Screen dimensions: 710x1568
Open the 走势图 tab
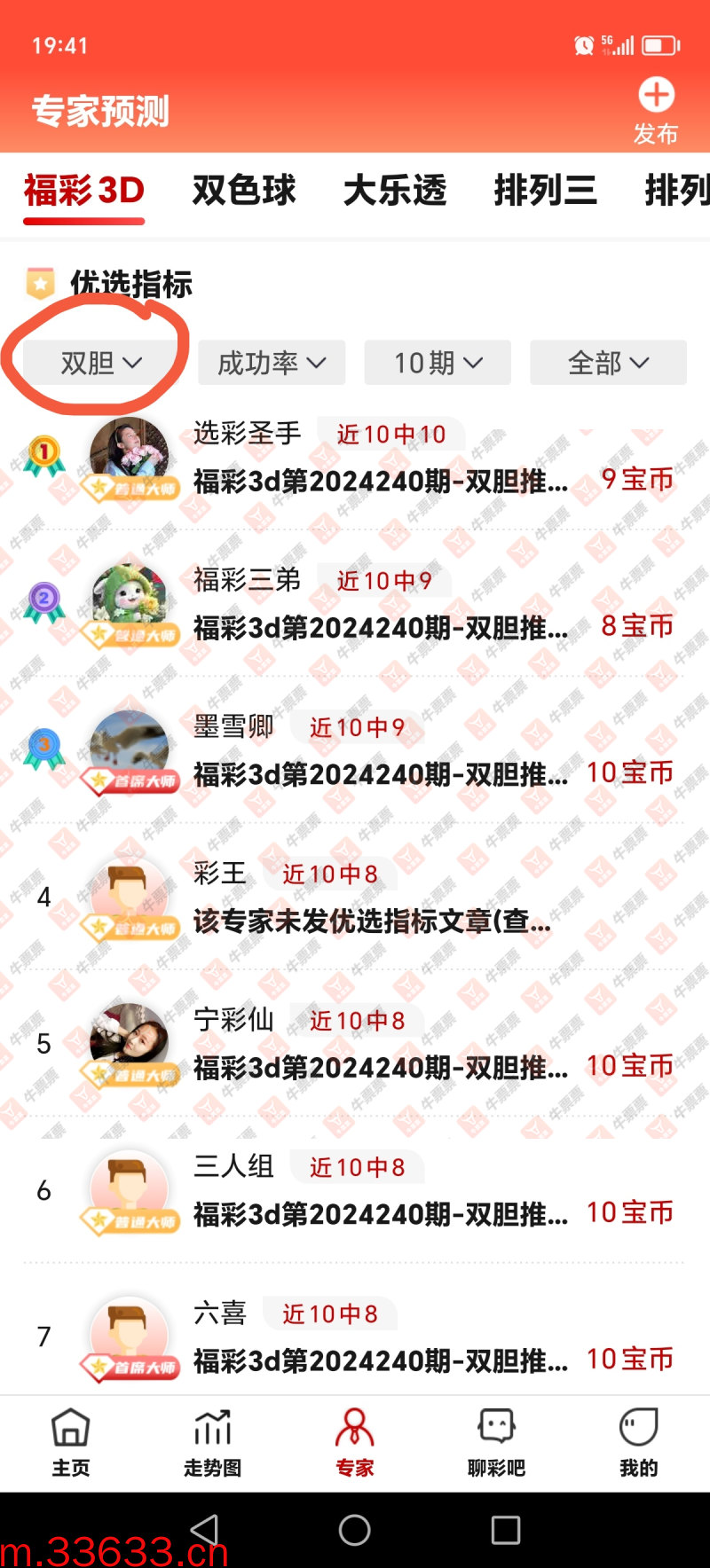point(213,1442)
